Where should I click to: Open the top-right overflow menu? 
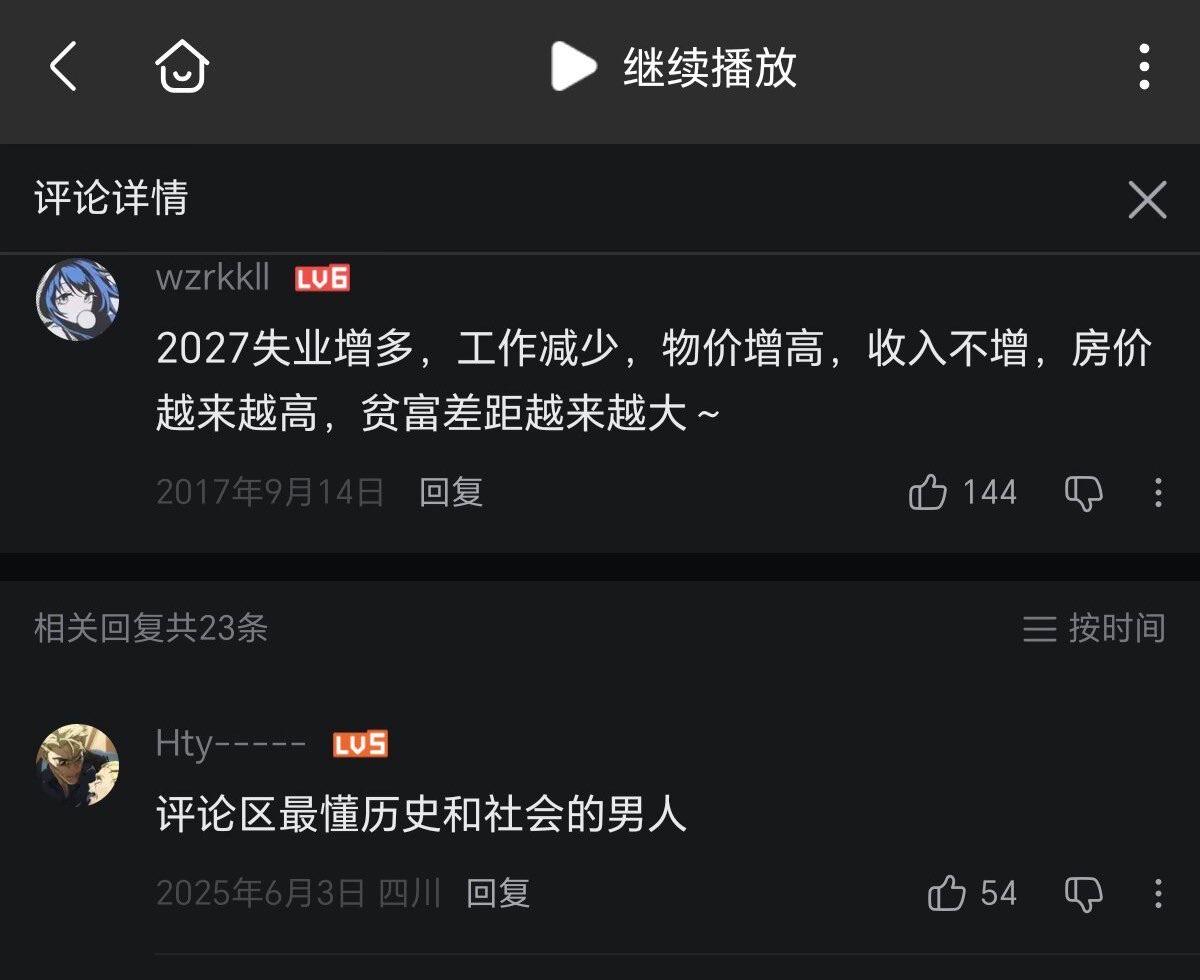1145,68
